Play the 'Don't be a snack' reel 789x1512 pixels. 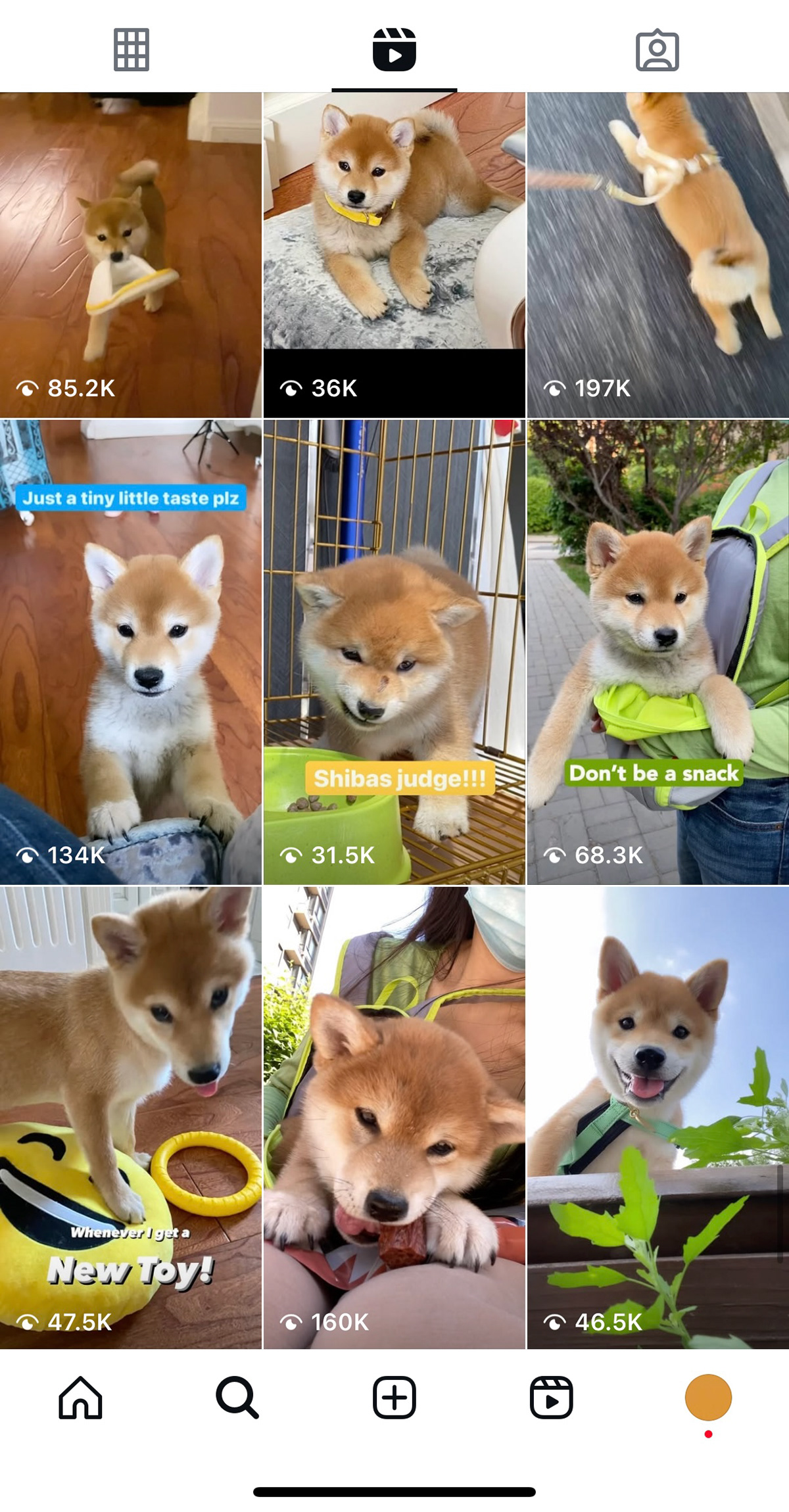(658, 652)
